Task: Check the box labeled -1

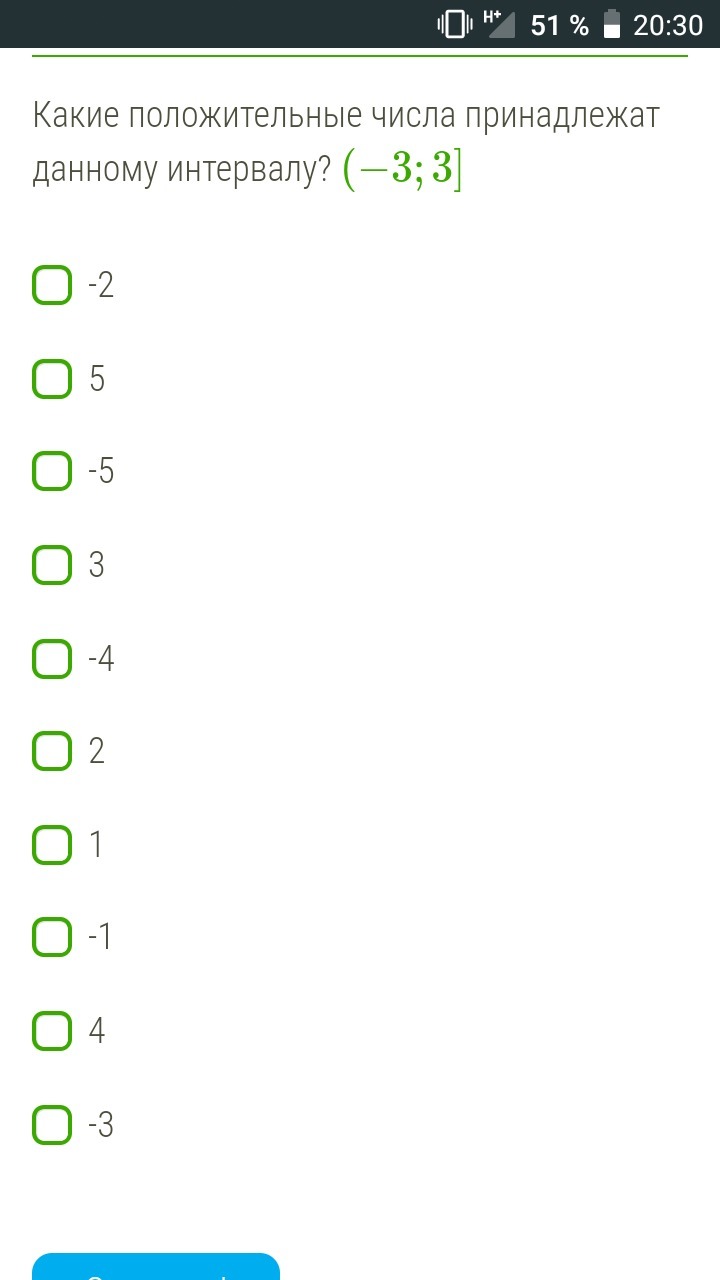Action: point(52,937)
